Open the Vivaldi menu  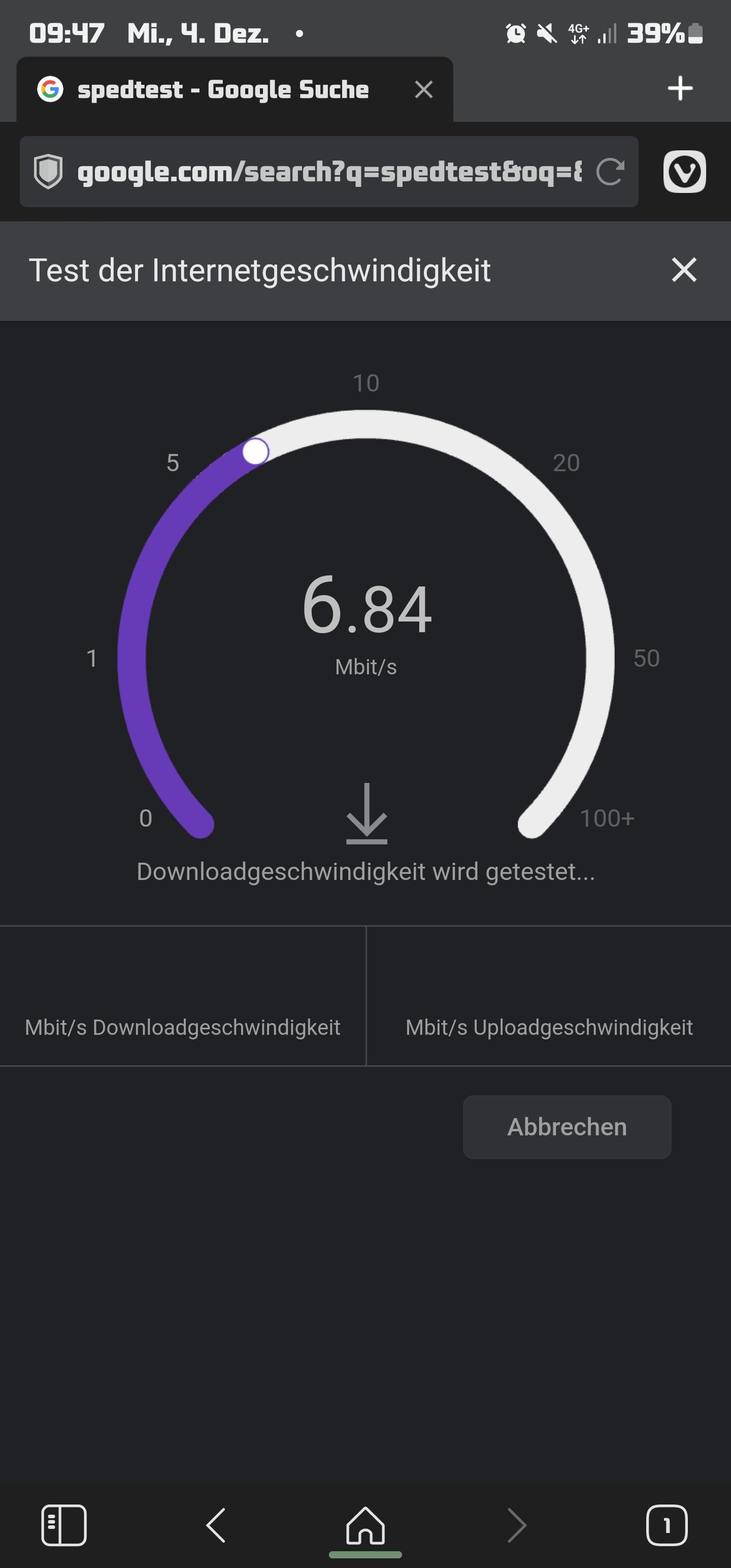684,172
